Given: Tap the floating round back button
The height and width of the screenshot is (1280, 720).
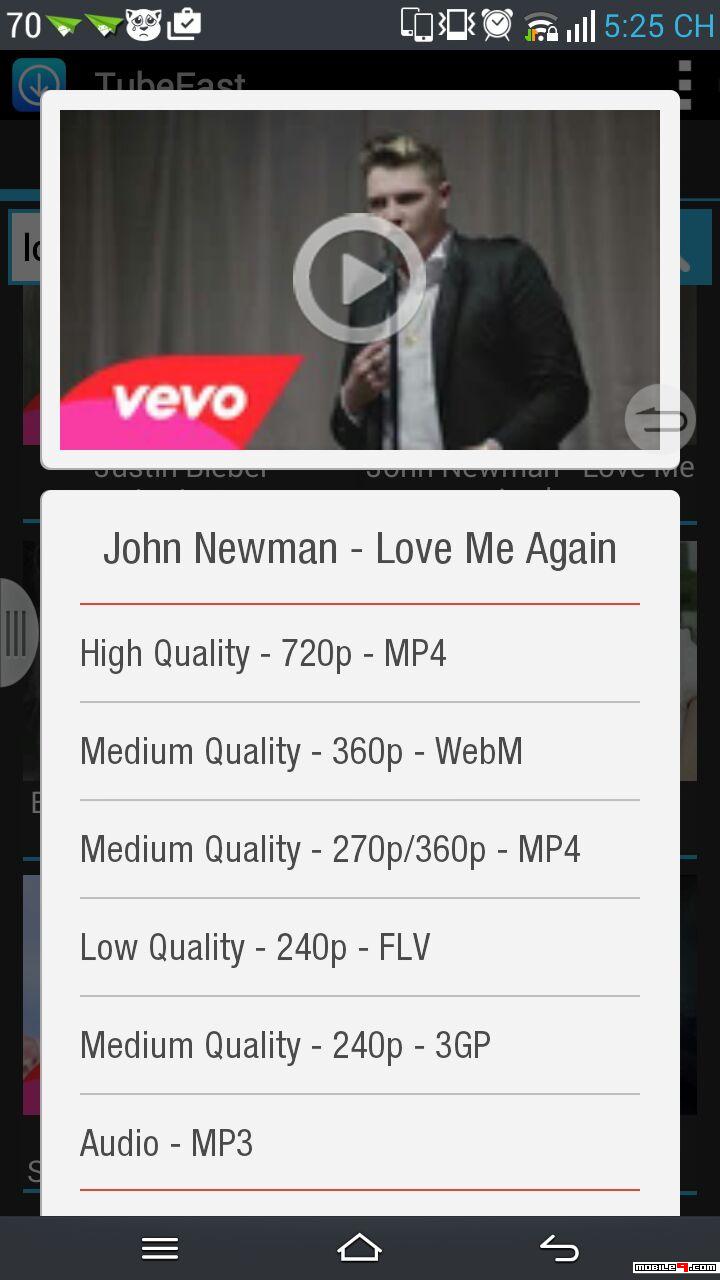Looking at the screenshot, I should pyautogui.click(x=660, y=420).
